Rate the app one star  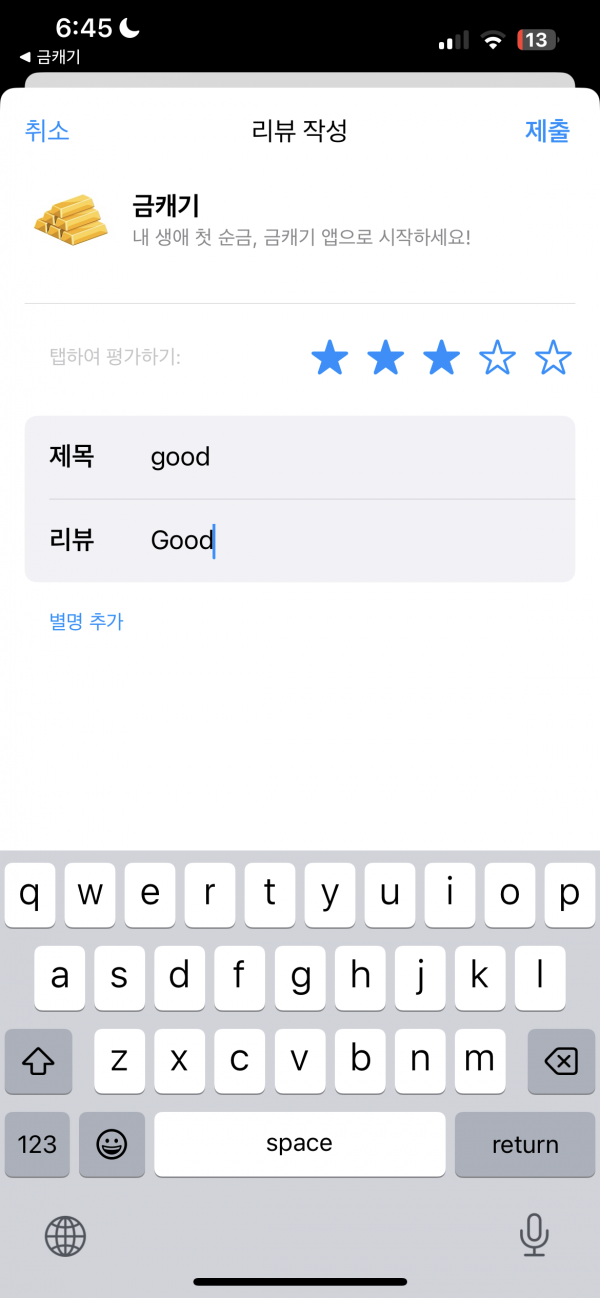coord(330,357)
